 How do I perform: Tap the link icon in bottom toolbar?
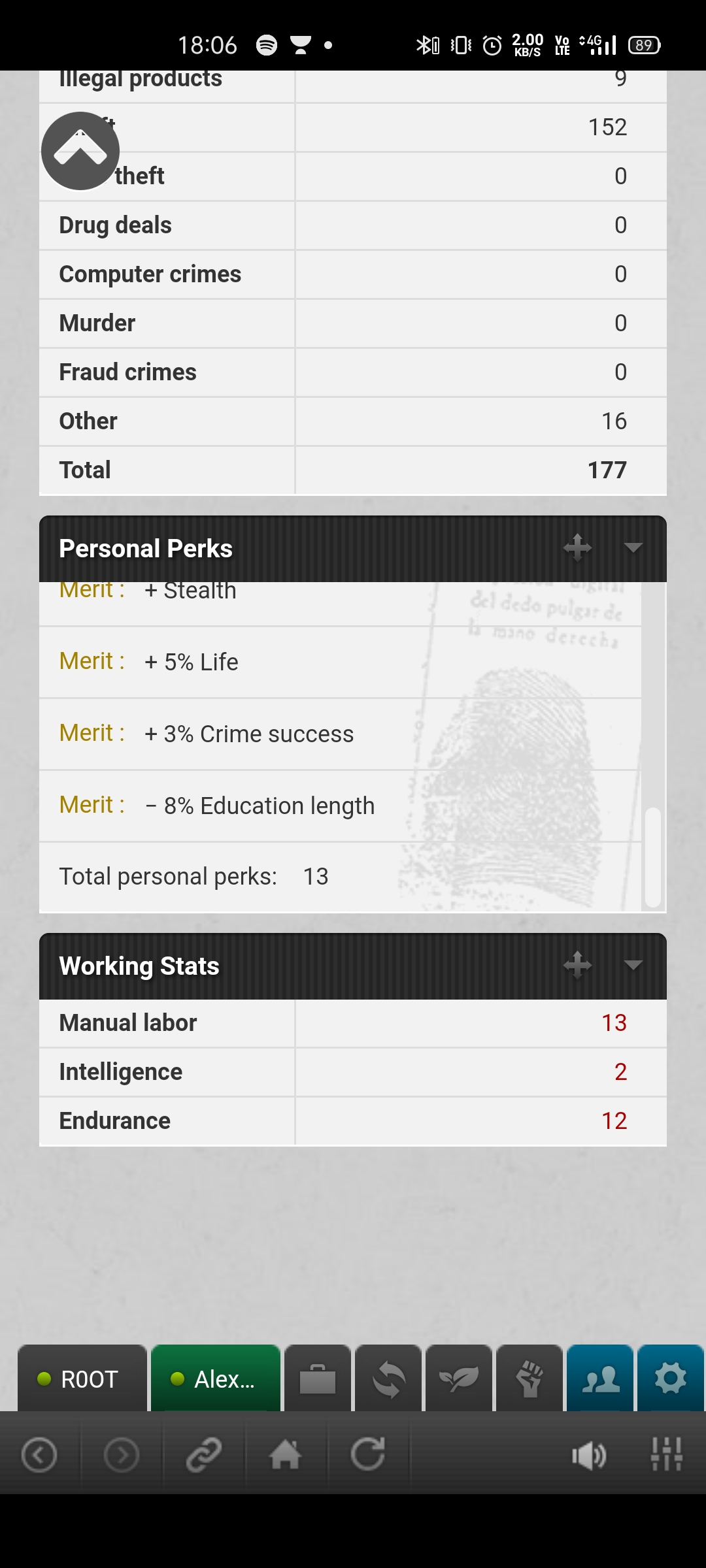[204, 1455]
